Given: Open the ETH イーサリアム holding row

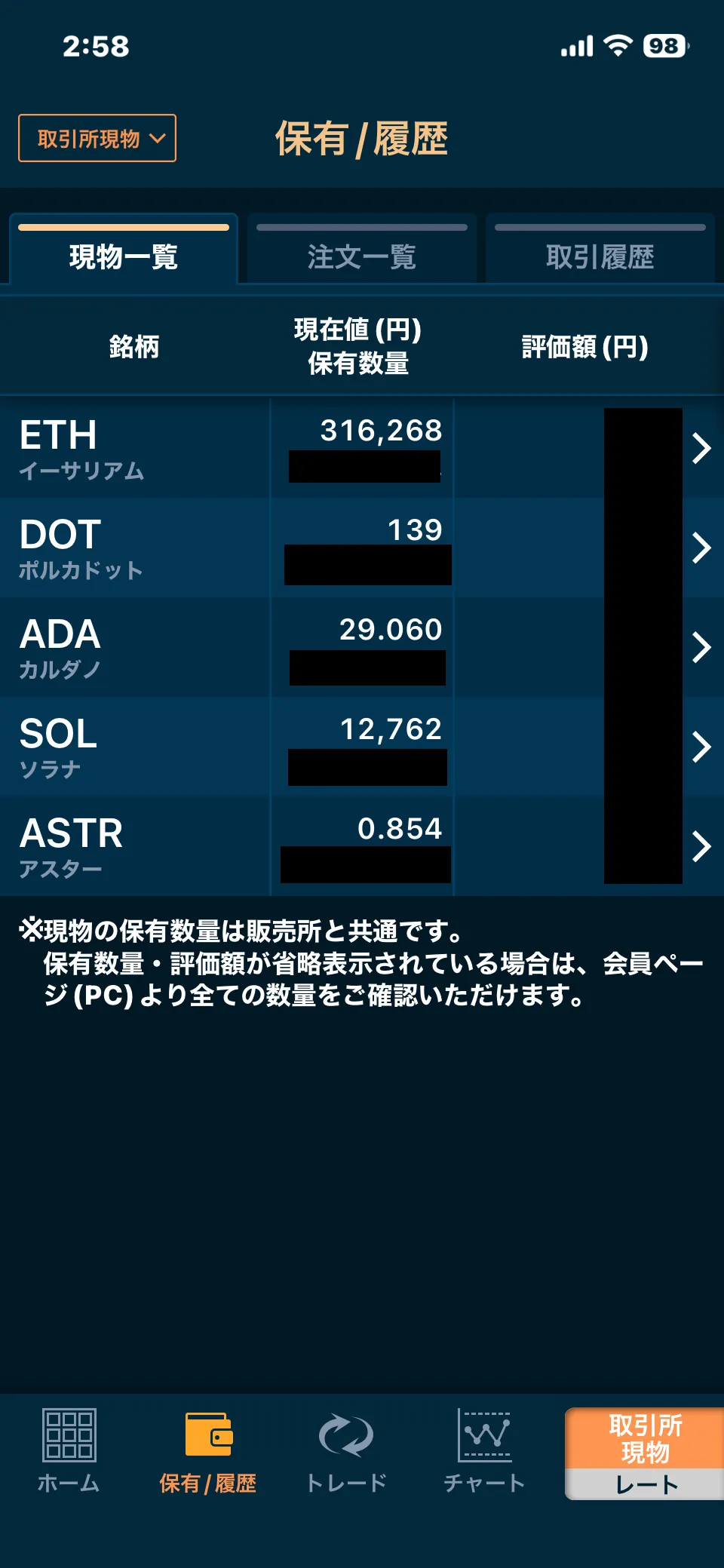Looking at the screenshot, I should tap(362, 448).
